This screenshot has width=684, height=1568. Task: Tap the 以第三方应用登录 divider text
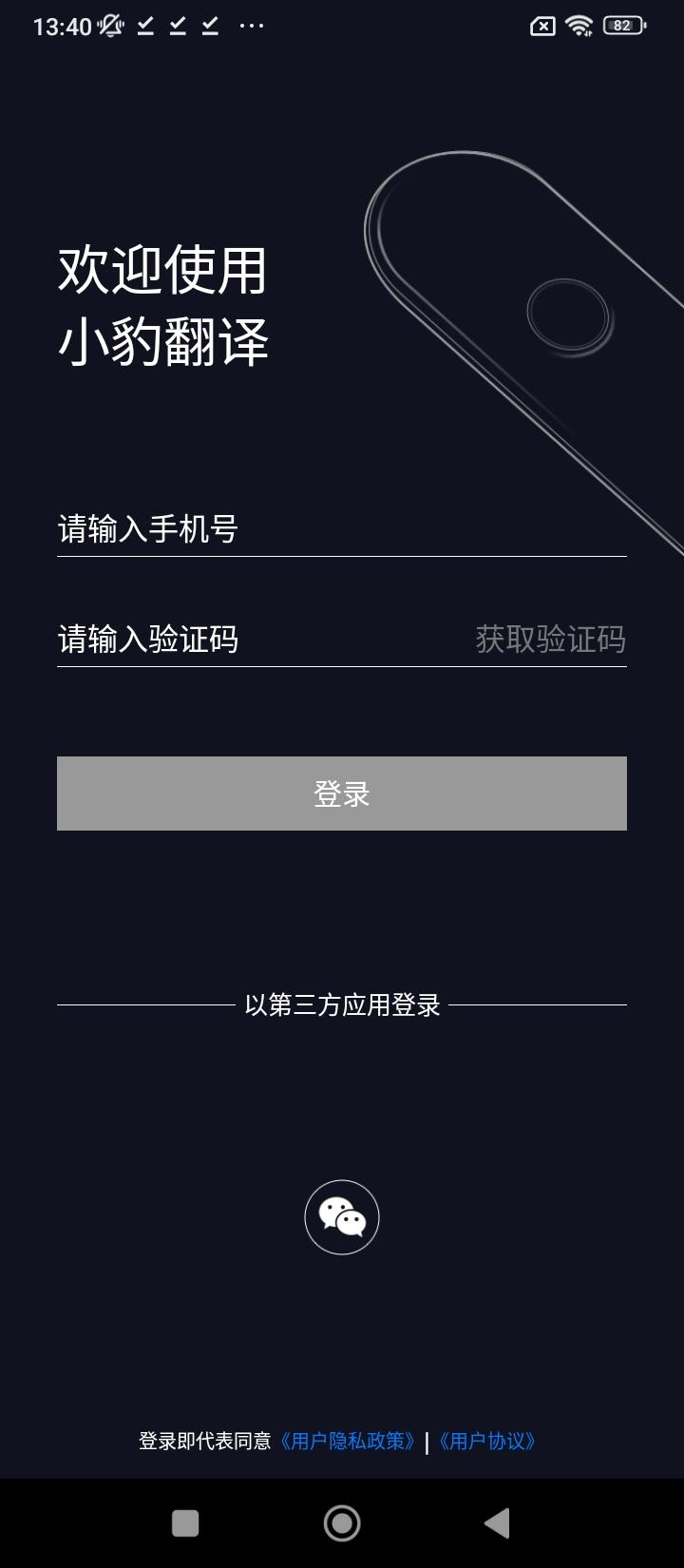[x=341, y=1004]
